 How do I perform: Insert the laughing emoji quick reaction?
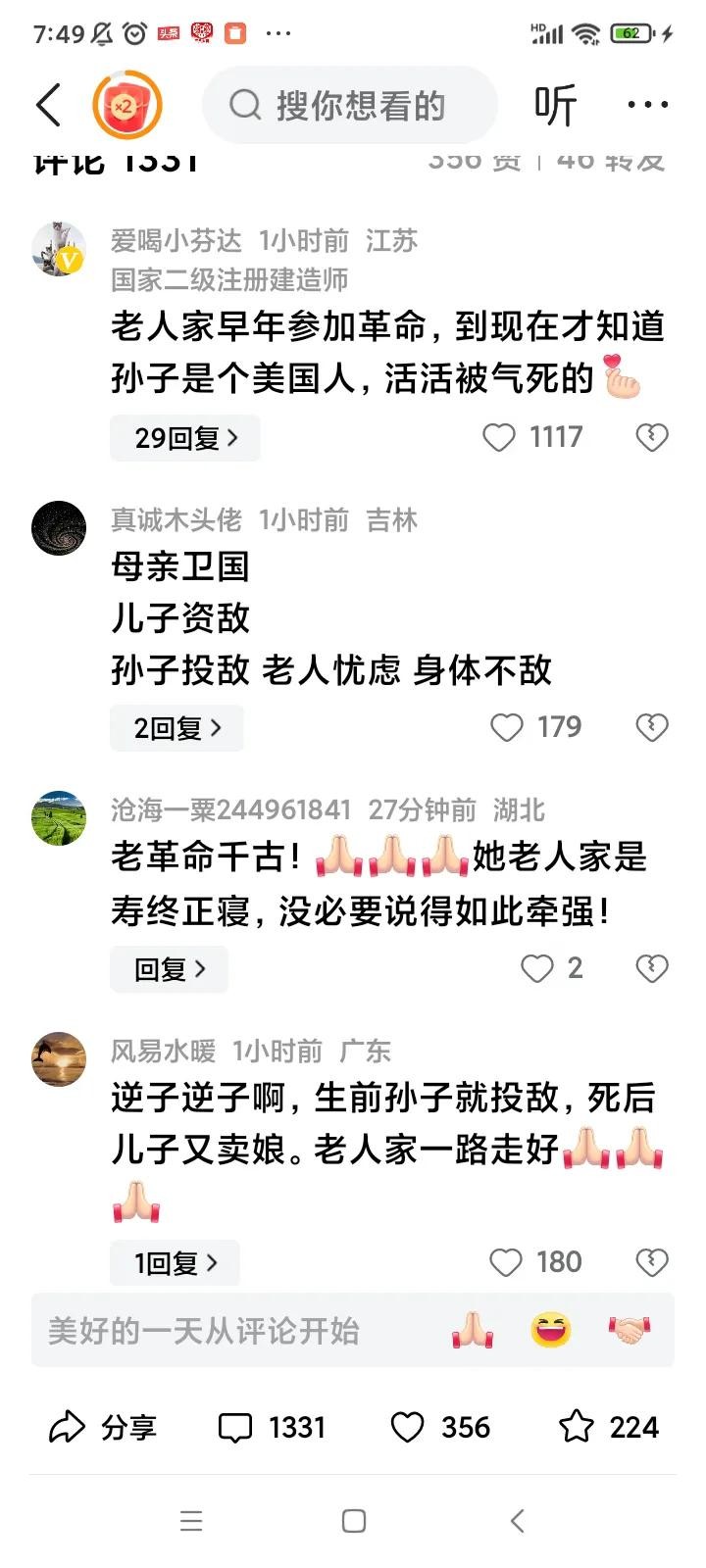[551, 1331]
